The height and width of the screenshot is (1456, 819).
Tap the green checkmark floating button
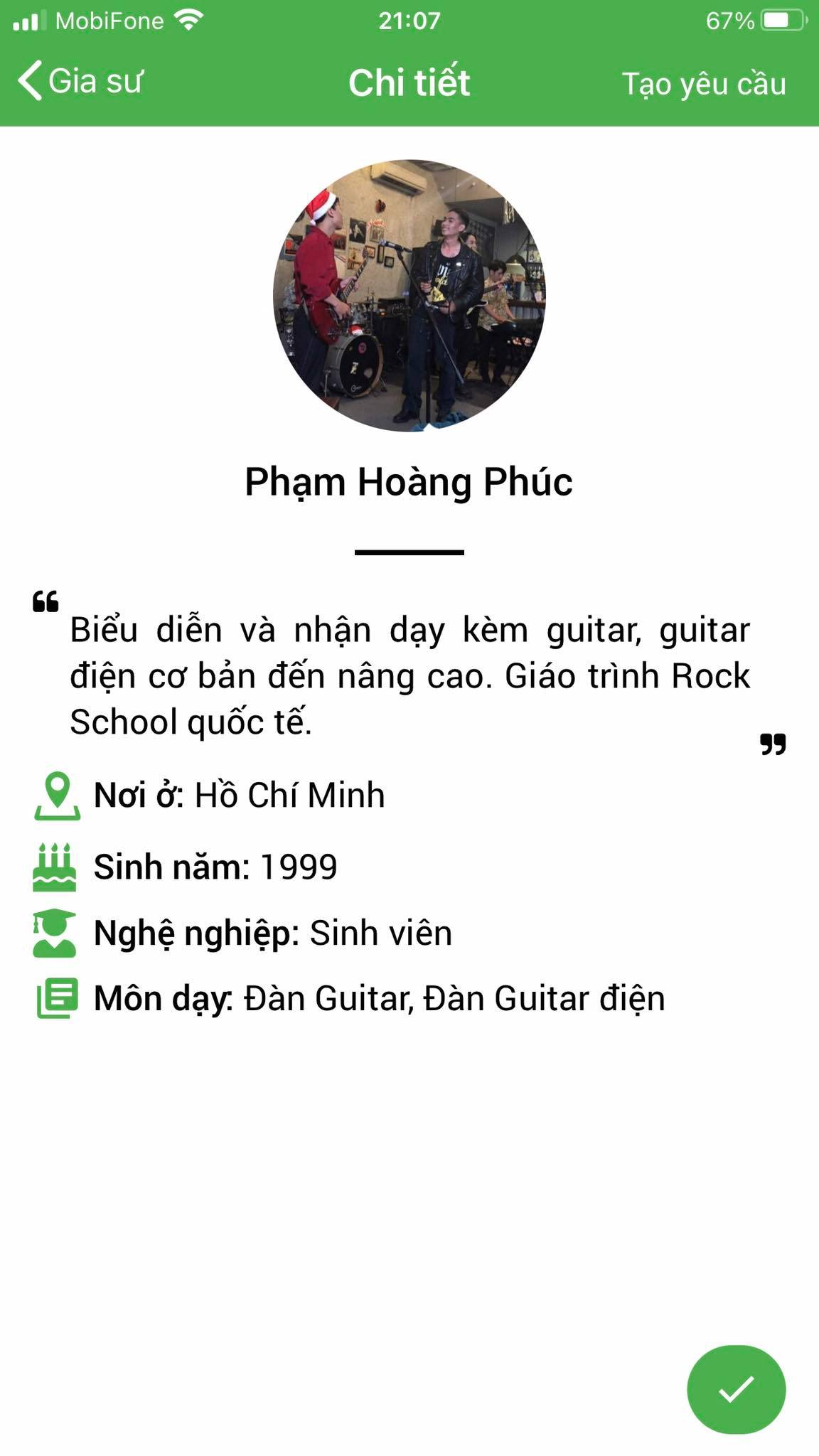click(x=736, y=1389)
